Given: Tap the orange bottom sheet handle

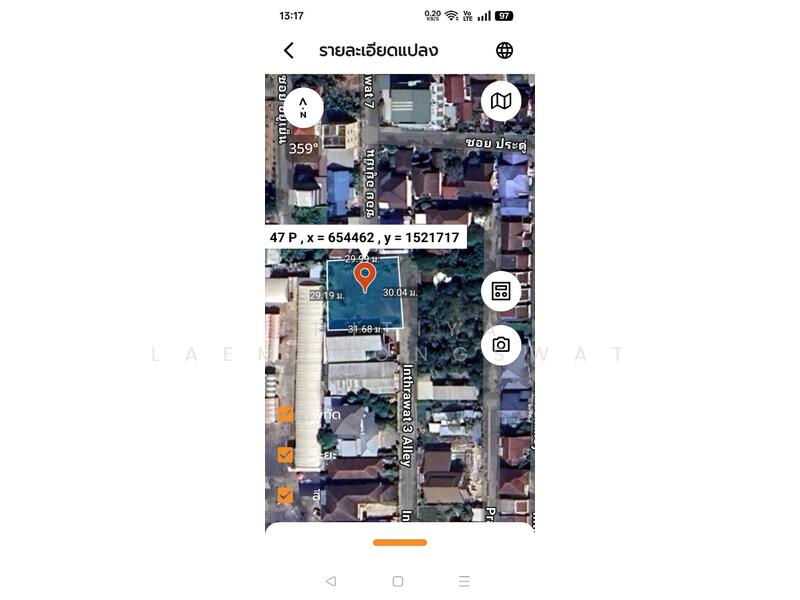Looking at the screenshot, I should pyautogui.click(x=400, y=543).
